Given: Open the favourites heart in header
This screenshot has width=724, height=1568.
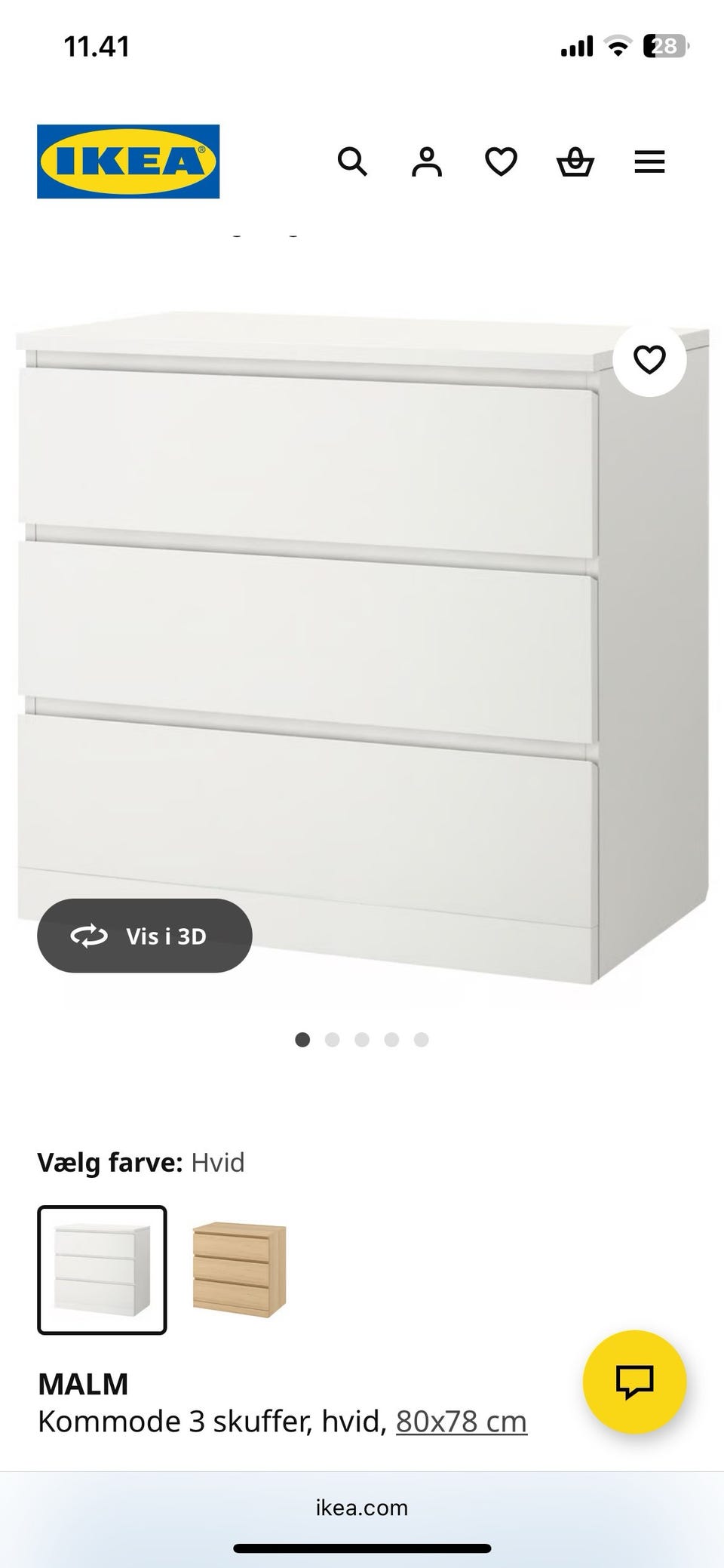Looking at the screenshot, I should [x=501, y=161].
